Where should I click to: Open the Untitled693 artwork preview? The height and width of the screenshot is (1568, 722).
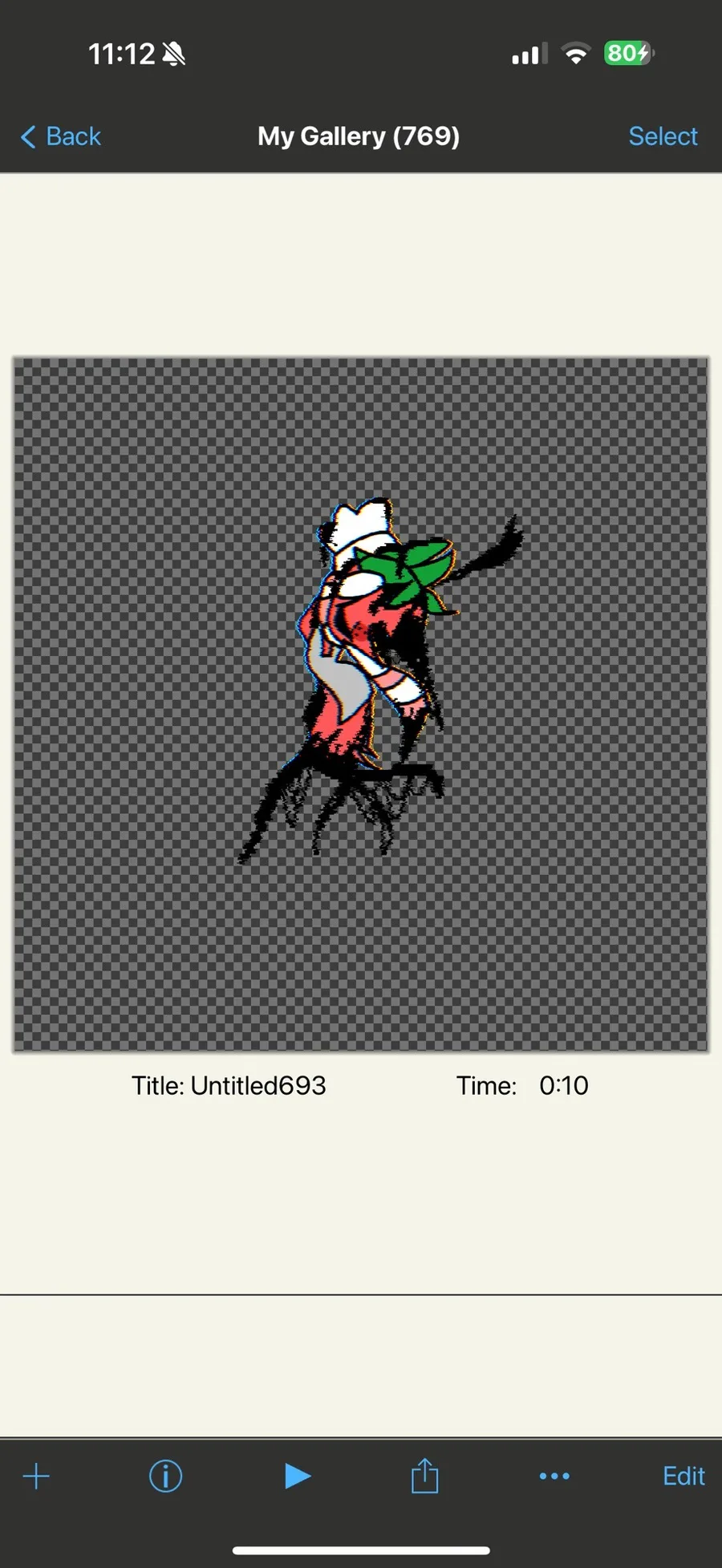361,704
